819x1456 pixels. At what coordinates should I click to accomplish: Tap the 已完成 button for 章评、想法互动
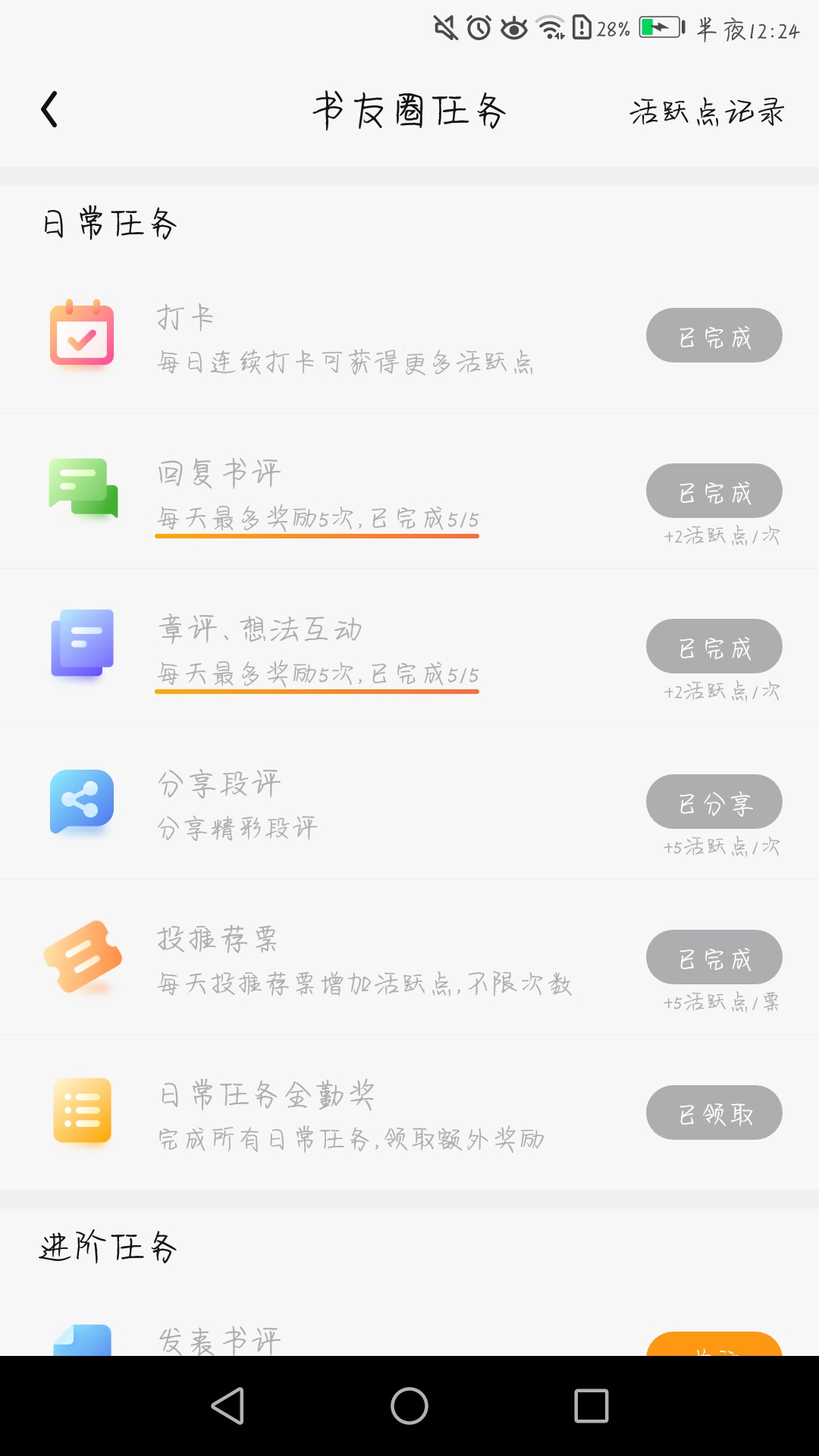click(x=714, y=646)
